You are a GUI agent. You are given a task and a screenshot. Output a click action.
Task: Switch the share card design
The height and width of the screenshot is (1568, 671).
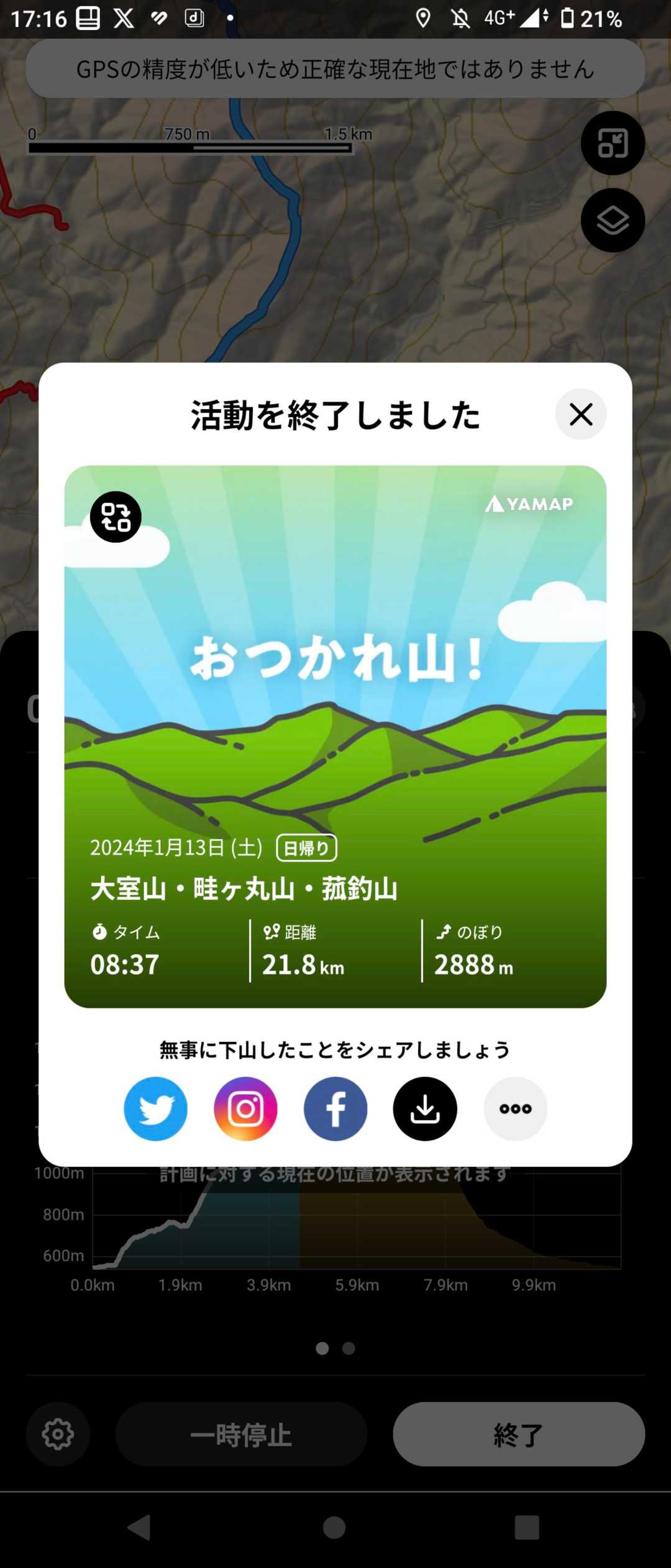point(116,517)
